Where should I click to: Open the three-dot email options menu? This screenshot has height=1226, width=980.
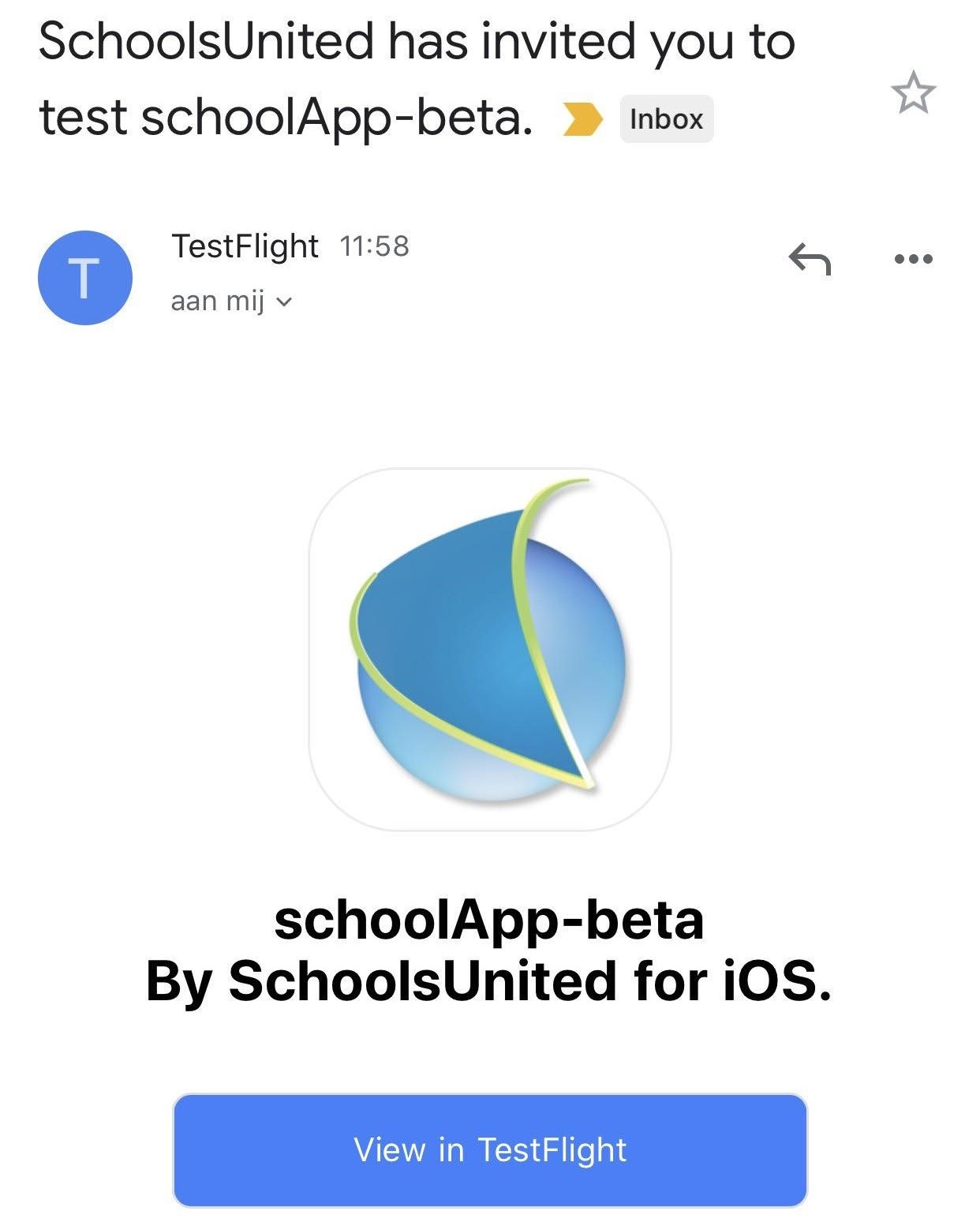coord(914,259)
